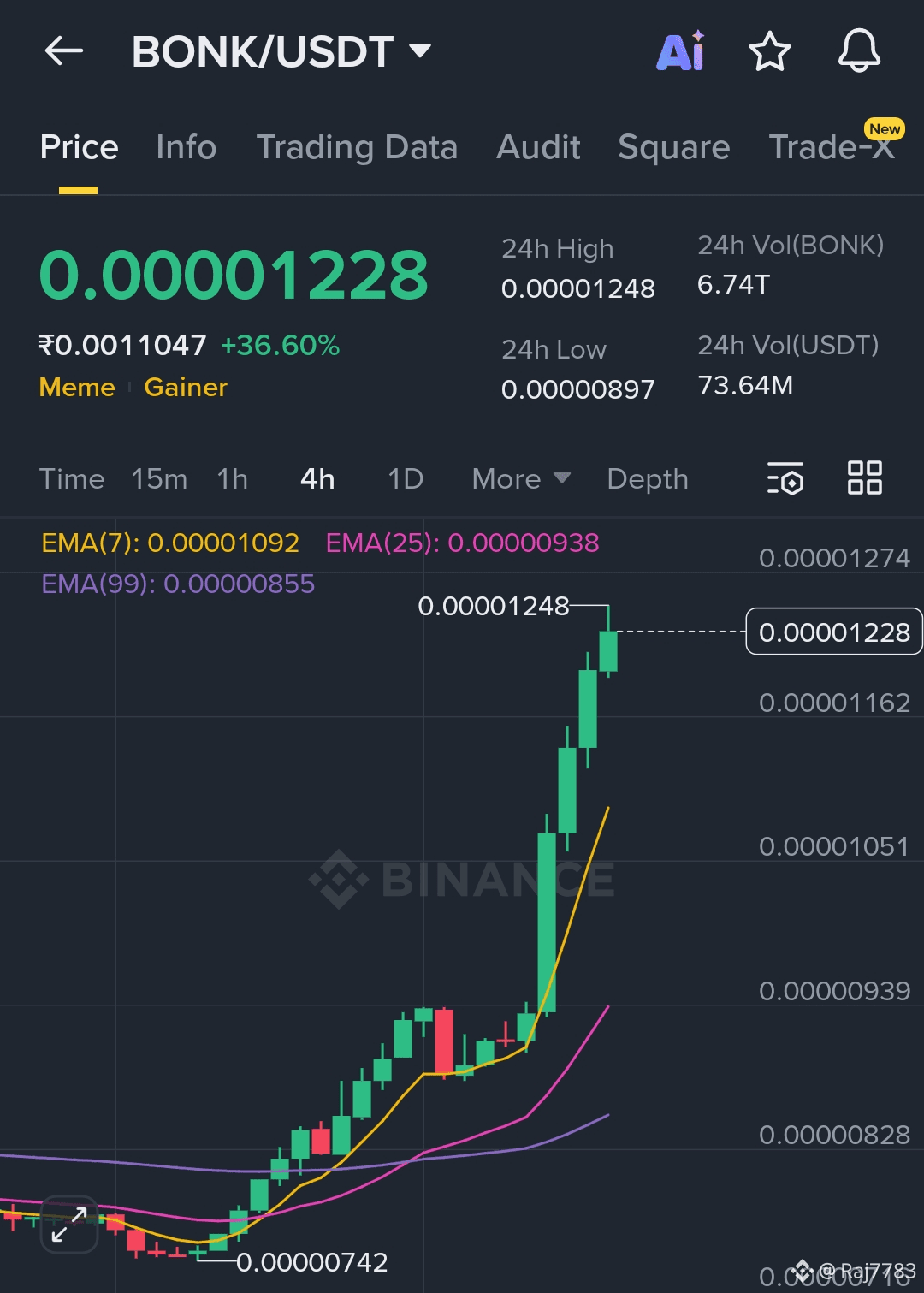
Task: Select the Time chart interval
Action: click(x=72, y=479)
